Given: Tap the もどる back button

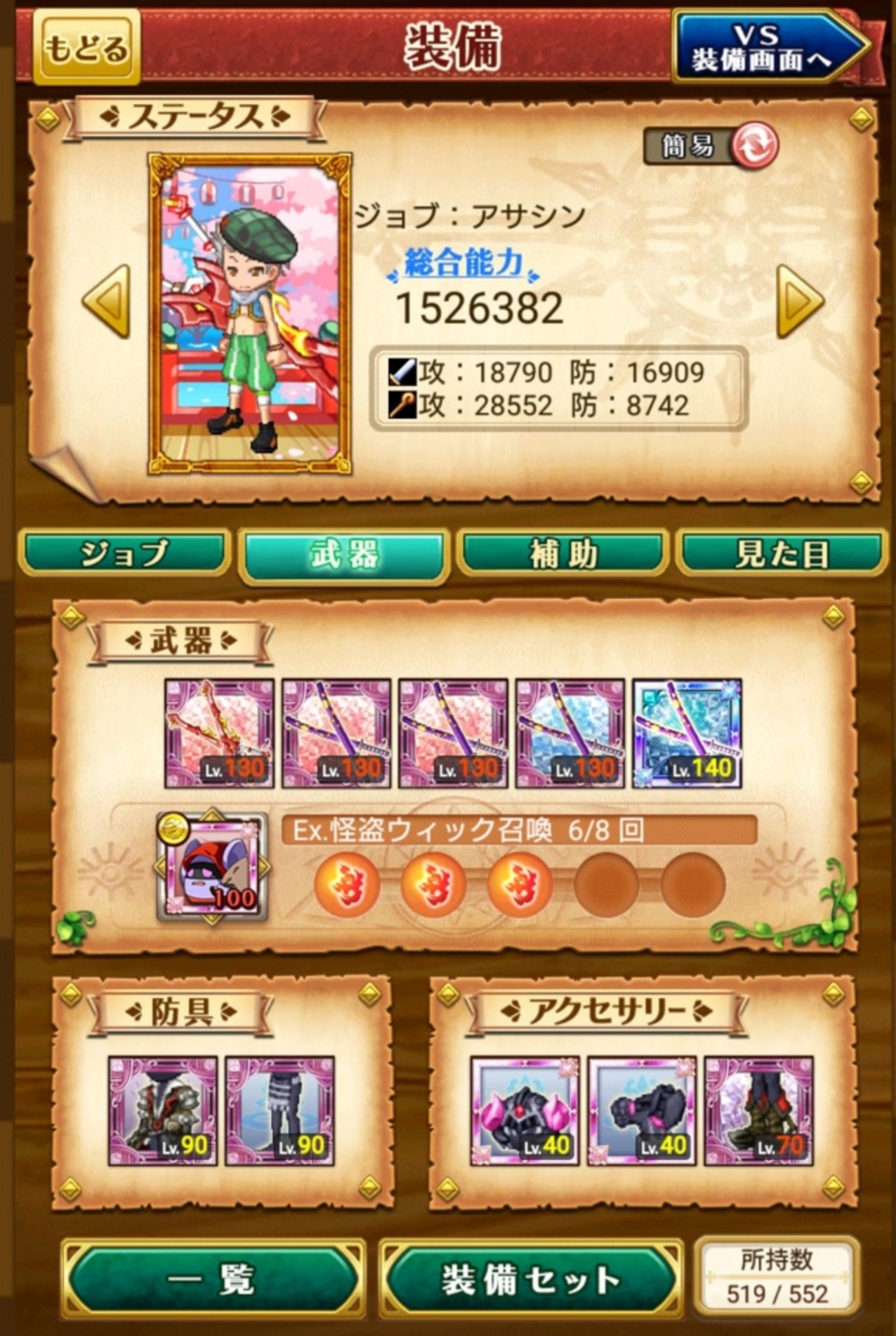Looking at the screenshot, I should 88,48.
